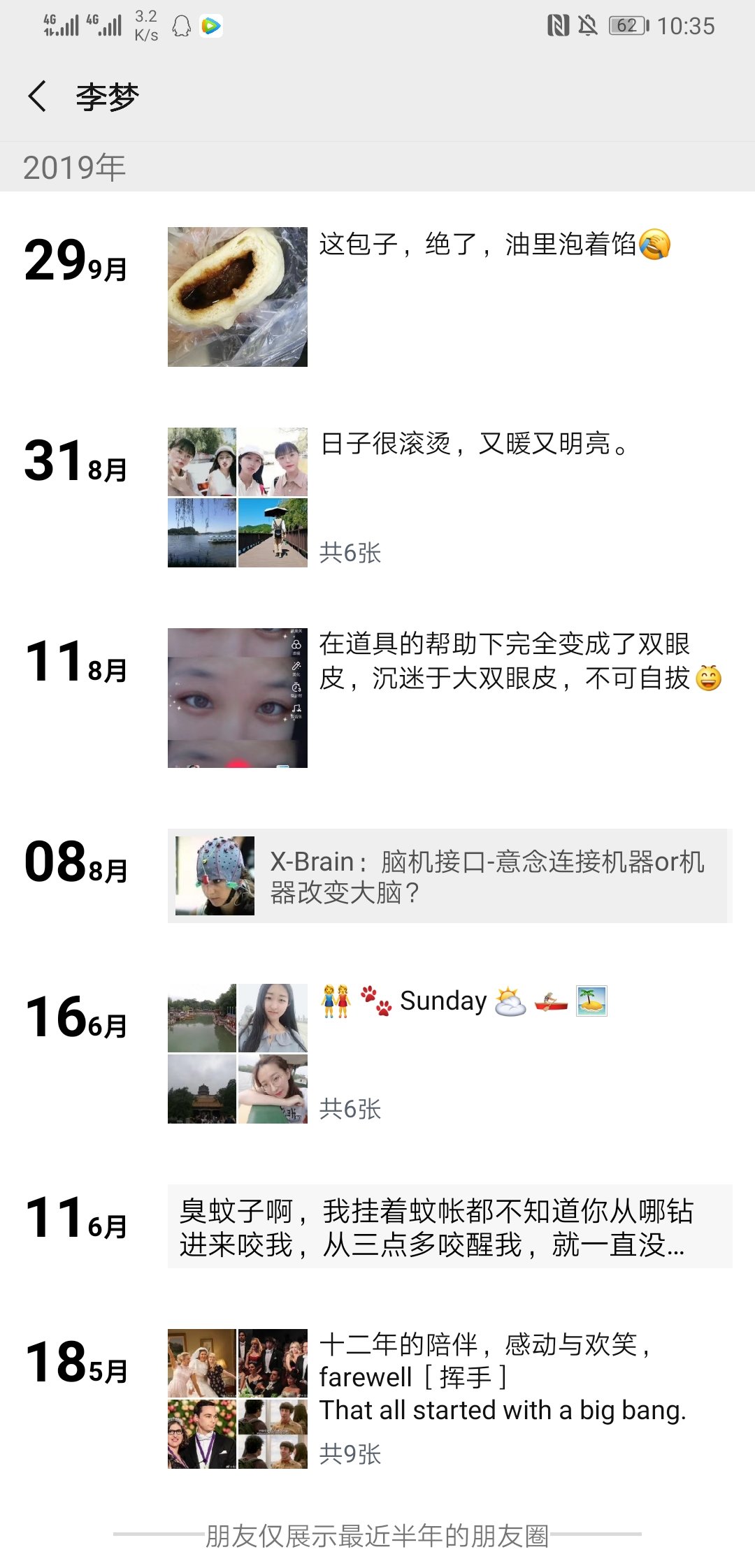Go back from 李梦's moments page
The image size is (755, 1568).
click(x=38, y=96)
